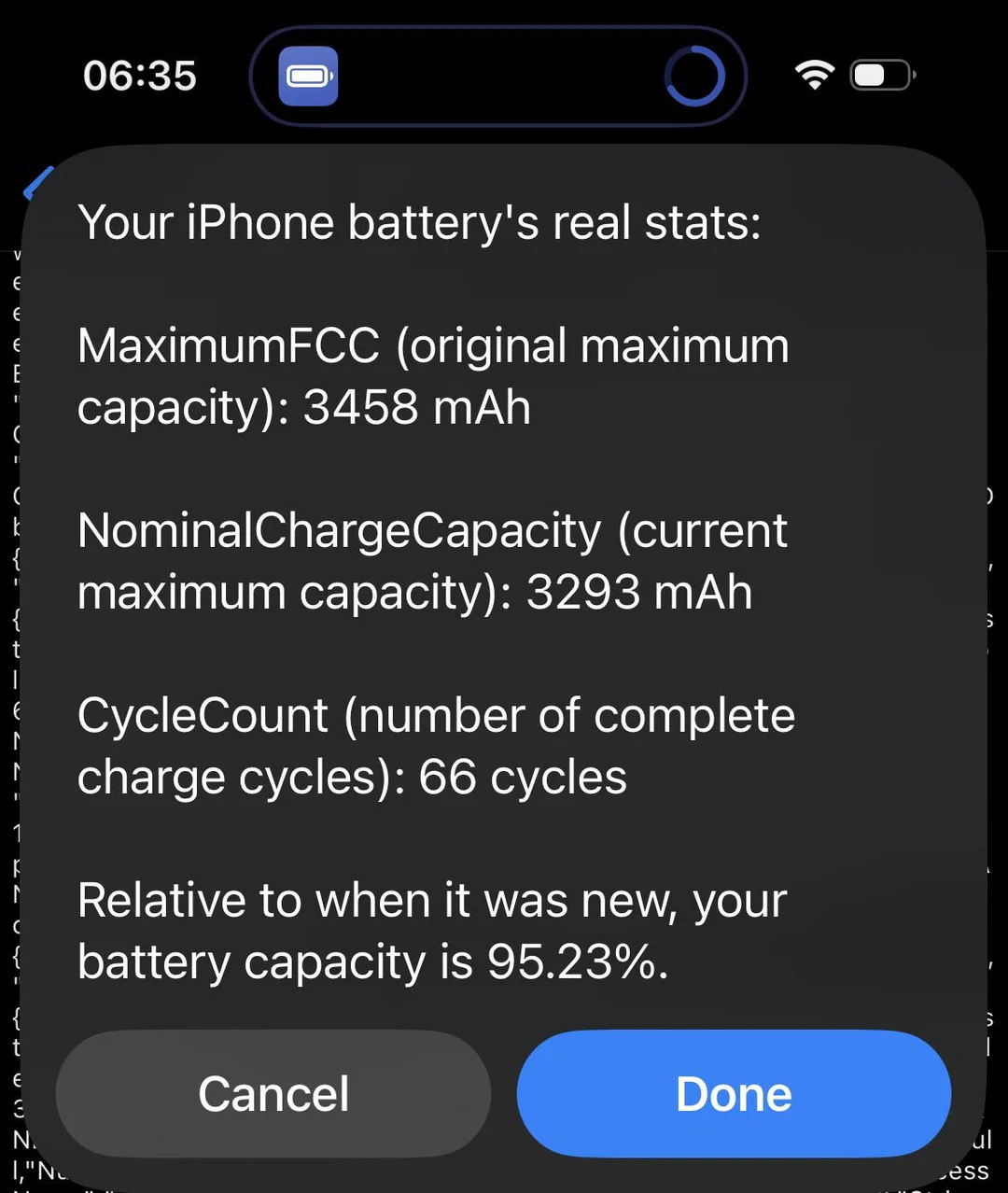Tap the Wi-Fi signal icon in status bar

coord(814,75)
